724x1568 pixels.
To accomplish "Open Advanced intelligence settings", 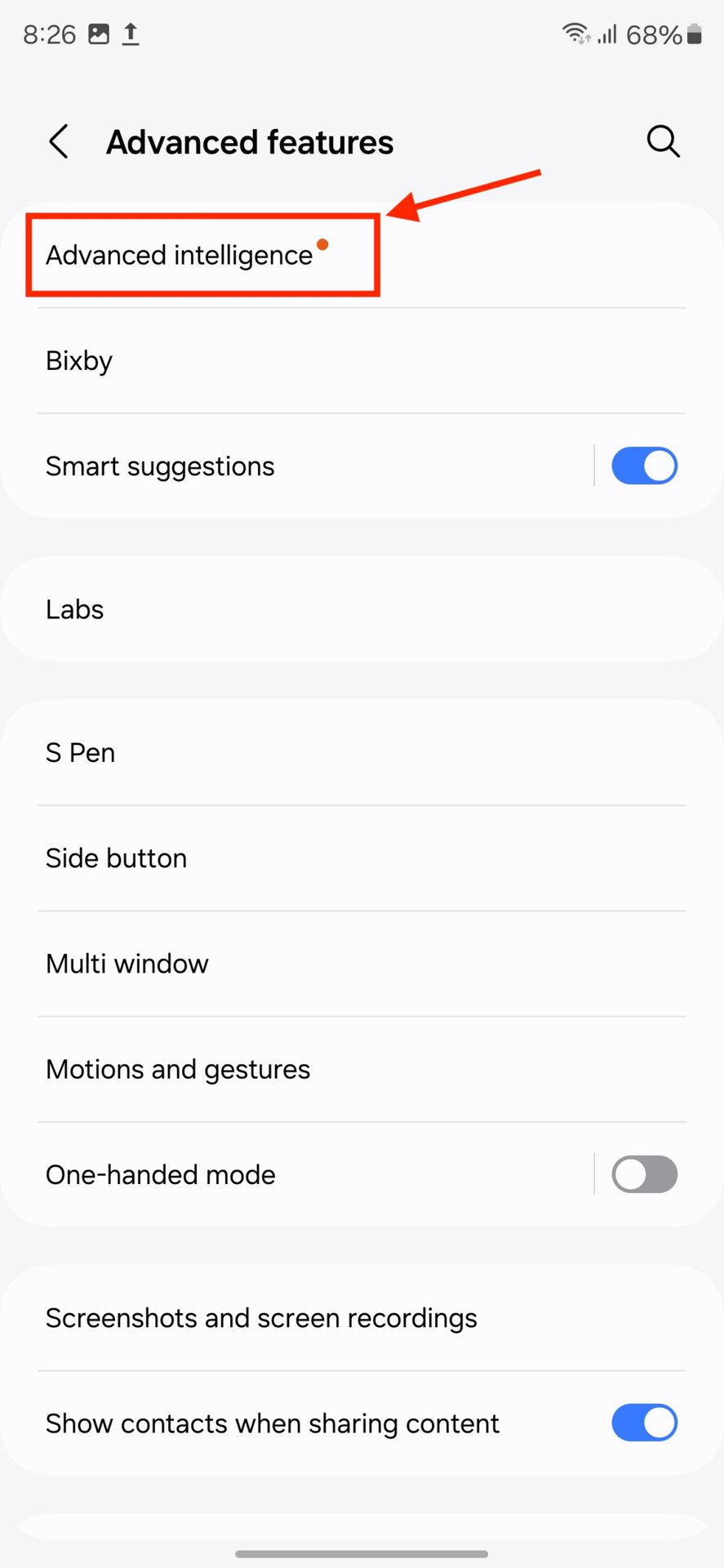I will (x=180, y=256).
